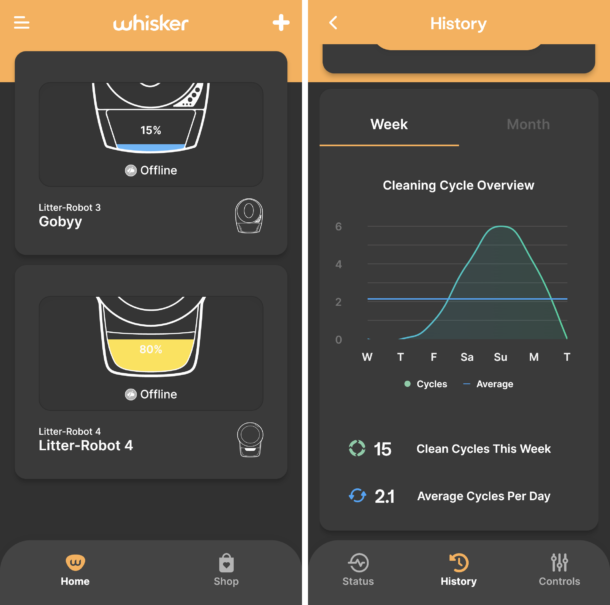Open the Status tab

[x=358, y=570]
